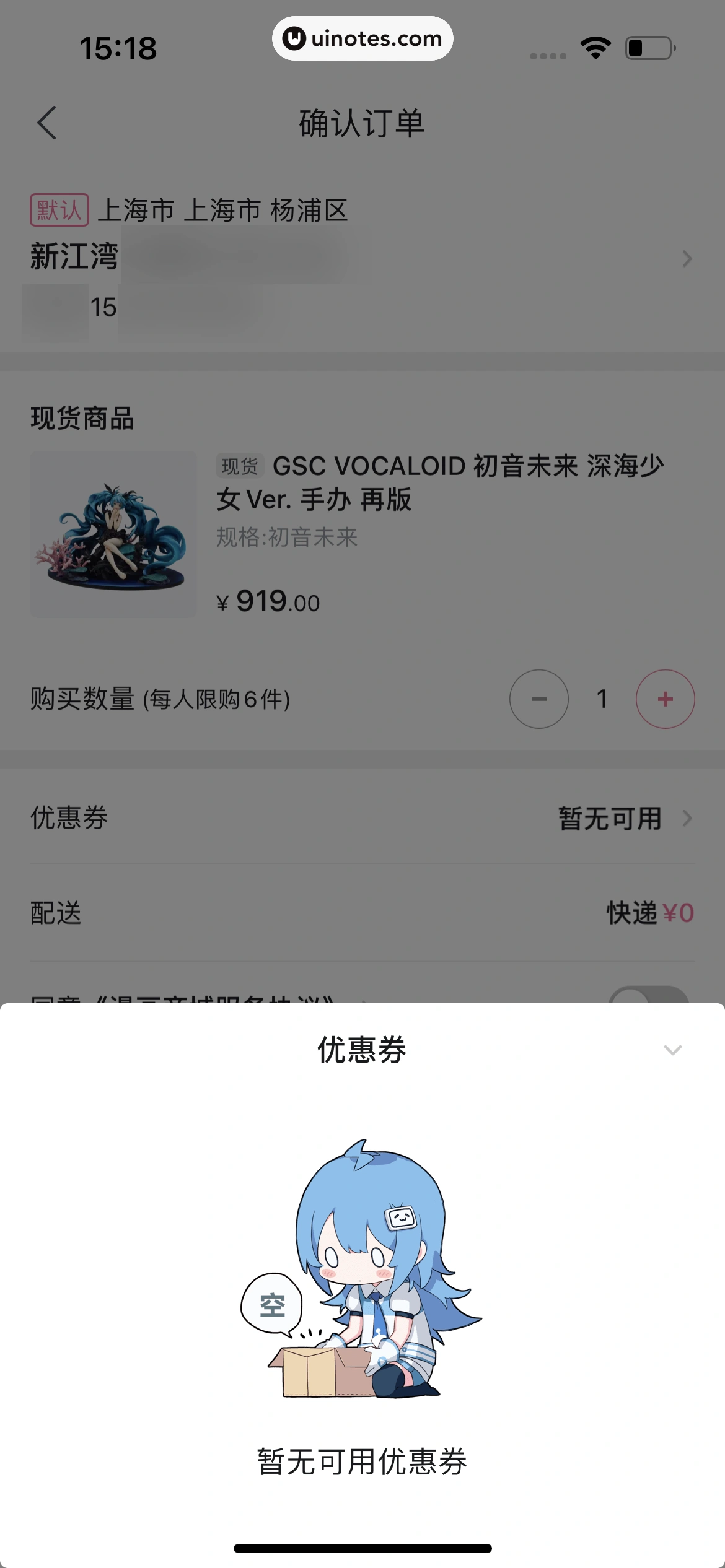The height and width of the screenshot is (1568, 725).
Task: Tap the plus icon to increase quantity
Action: click(664, 699)
